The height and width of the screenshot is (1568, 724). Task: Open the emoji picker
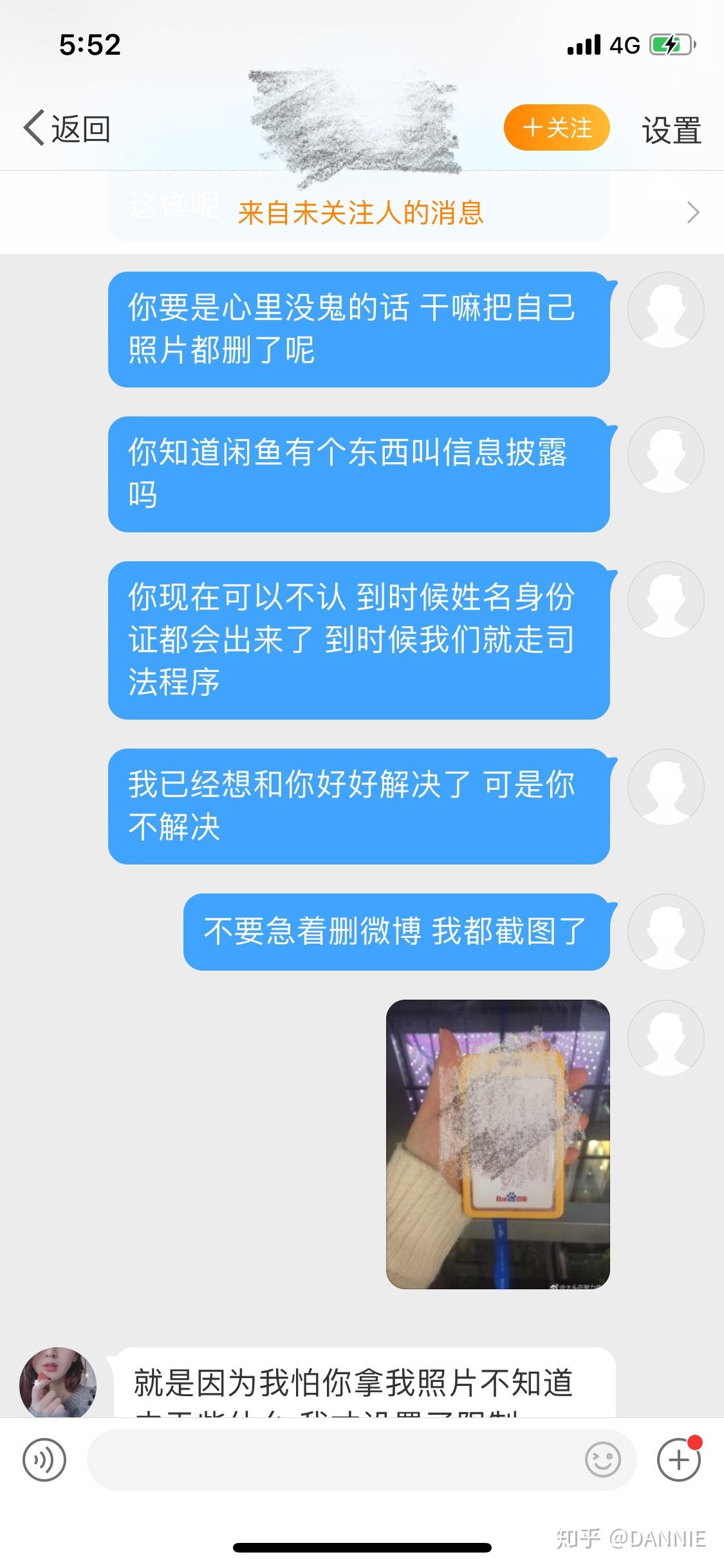[x=602, y=1460]
